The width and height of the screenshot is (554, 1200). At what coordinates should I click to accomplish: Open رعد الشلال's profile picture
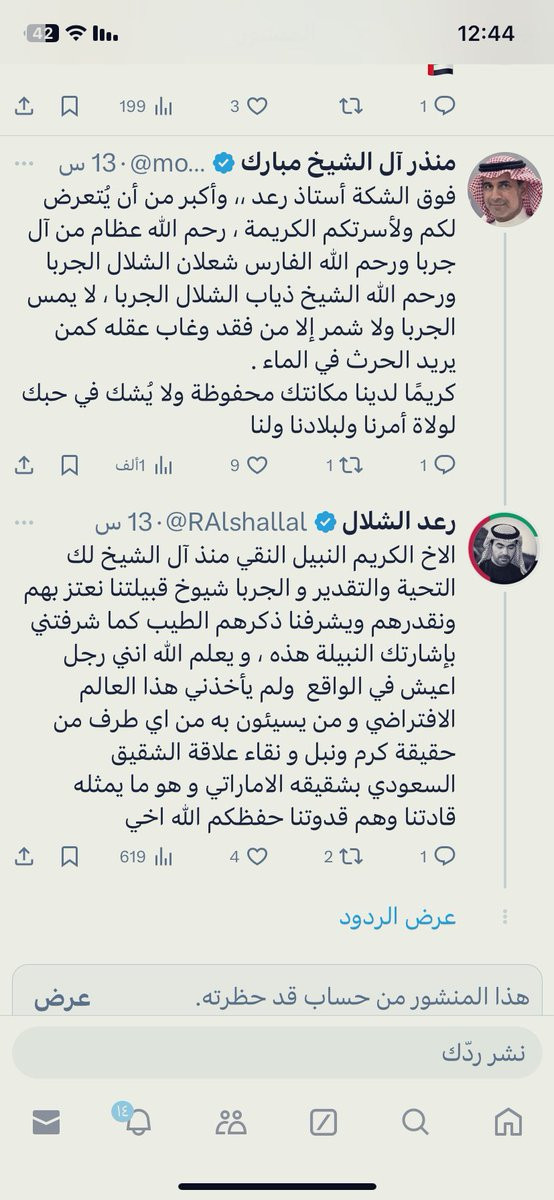[x=504, y=549]
